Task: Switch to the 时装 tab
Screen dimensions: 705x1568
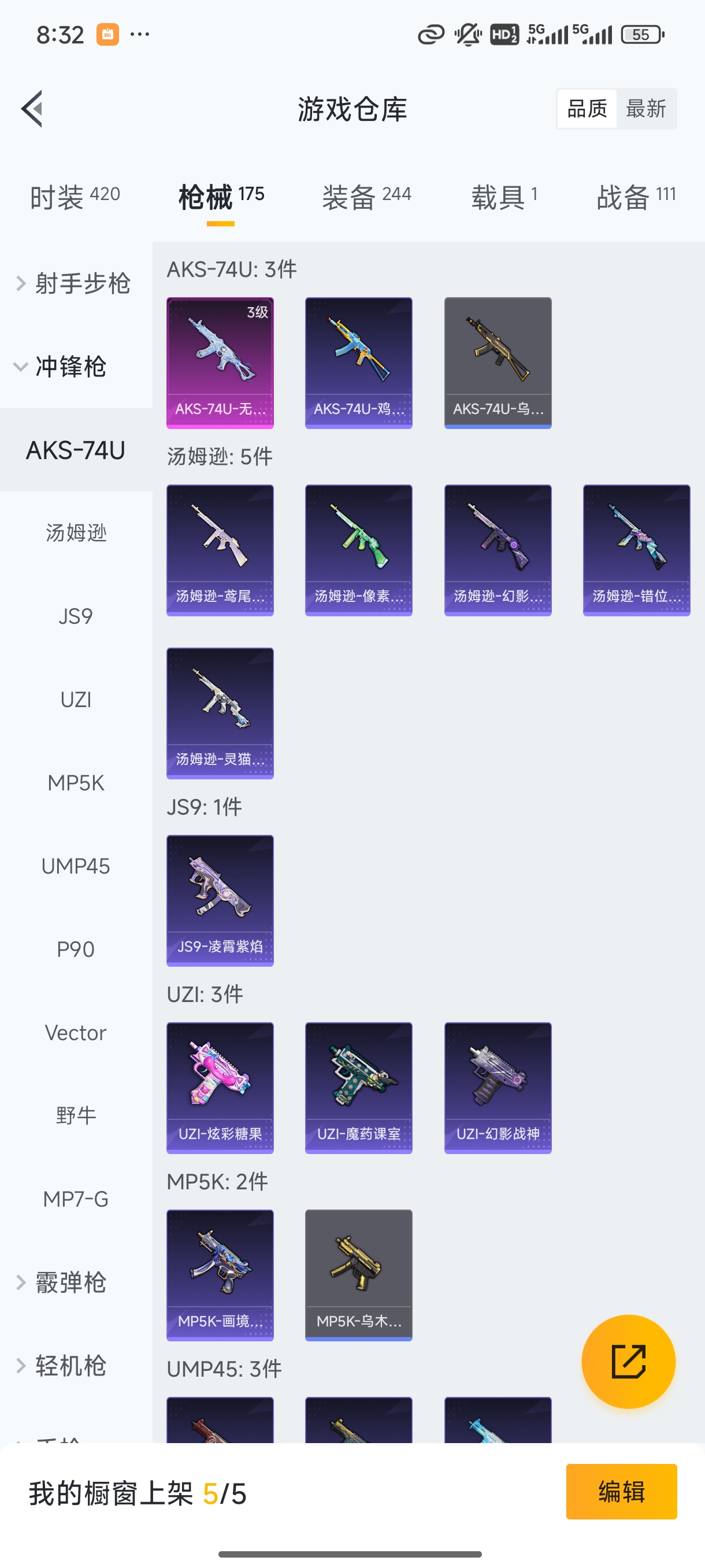Action: coord(75,197)
